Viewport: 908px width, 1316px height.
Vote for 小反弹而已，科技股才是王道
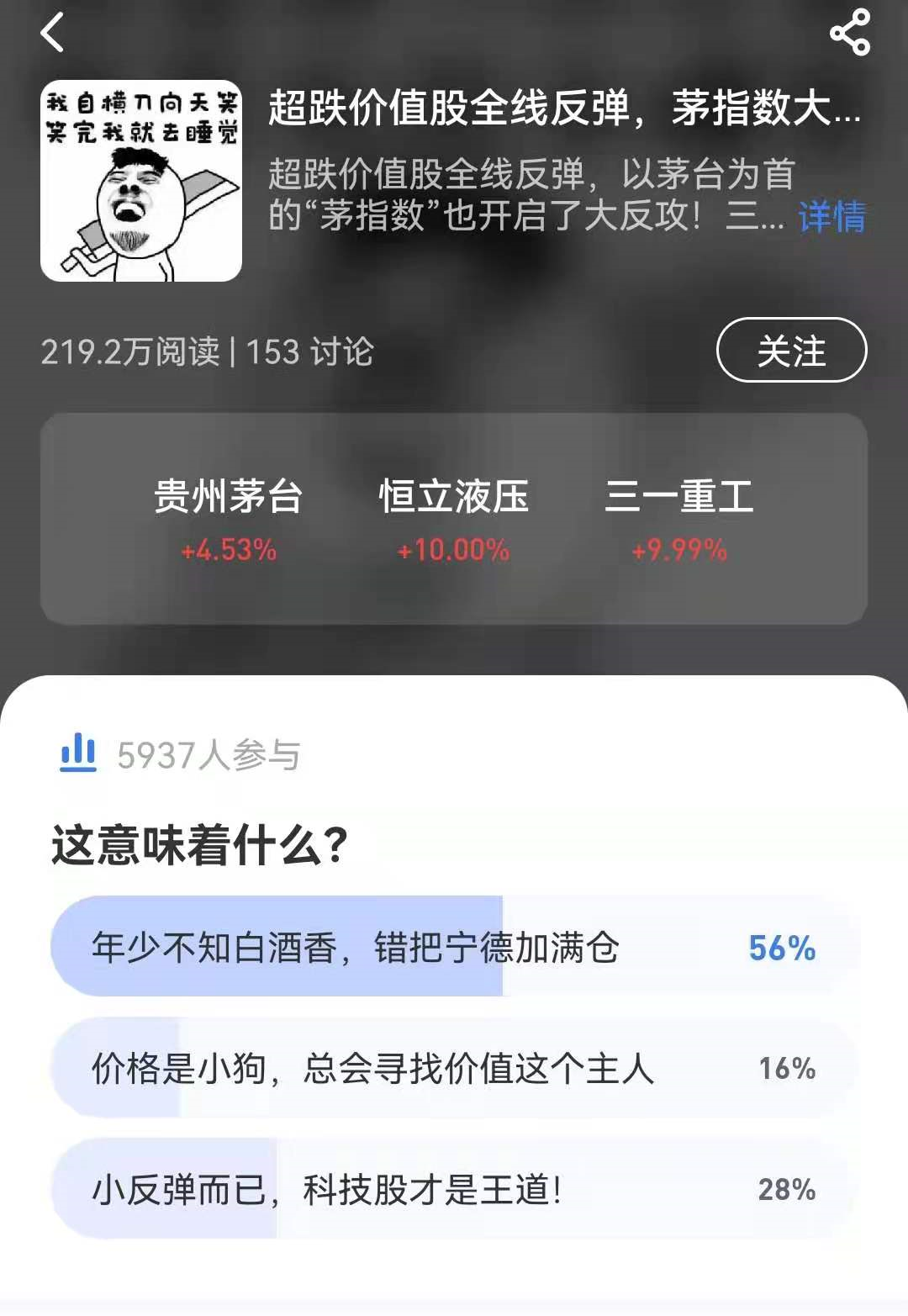[x=454, y=1189]
